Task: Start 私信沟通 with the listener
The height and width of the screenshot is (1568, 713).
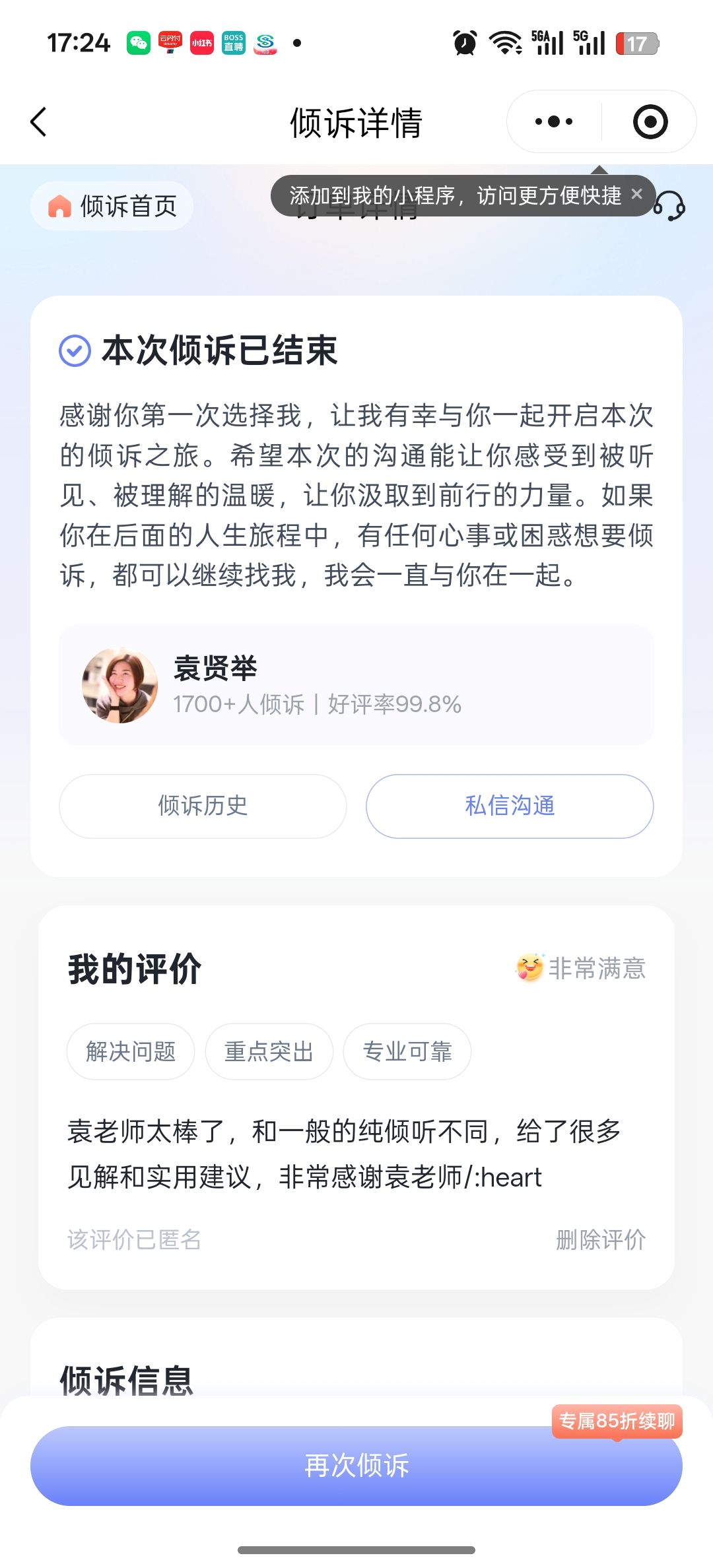Action: click(x=510, y=806)
